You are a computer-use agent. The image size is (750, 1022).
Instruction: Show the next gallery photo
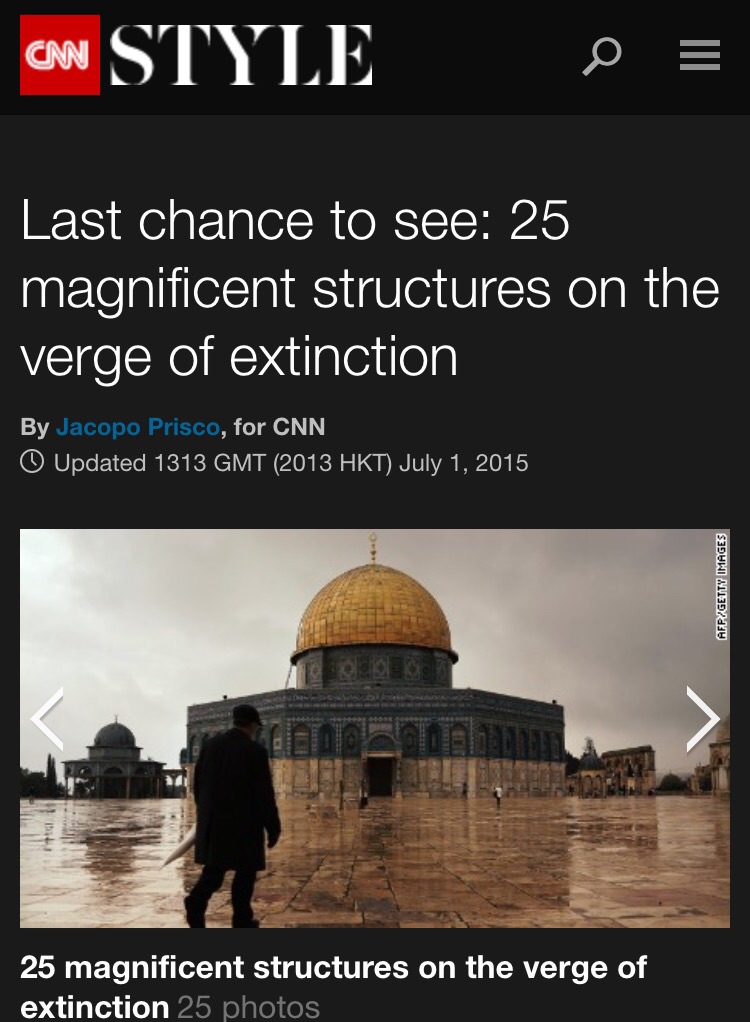(x=702, y=719)
